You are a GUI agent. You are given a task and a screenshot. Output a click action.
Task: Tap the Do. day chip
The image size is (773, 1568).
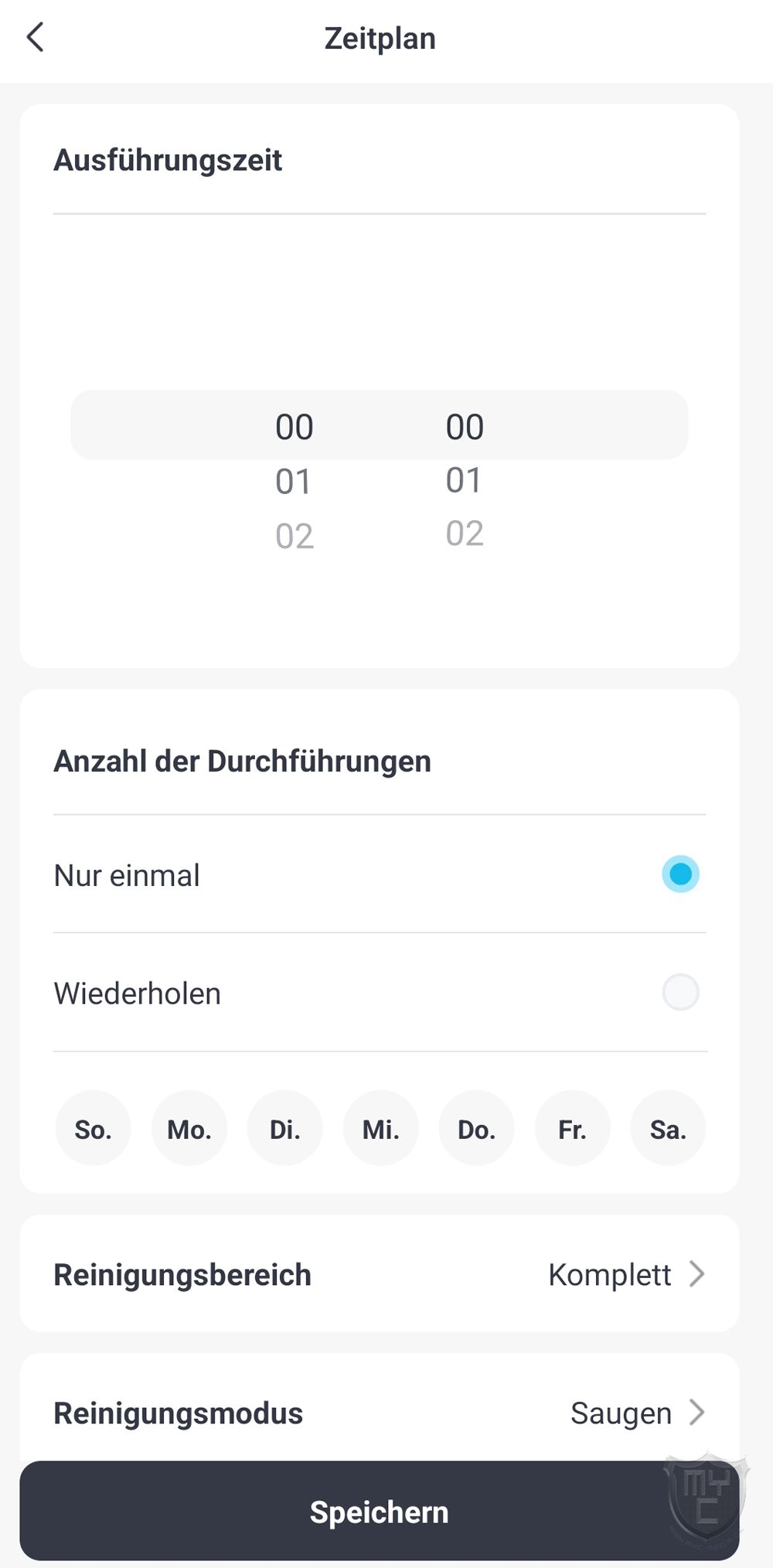476,1129
